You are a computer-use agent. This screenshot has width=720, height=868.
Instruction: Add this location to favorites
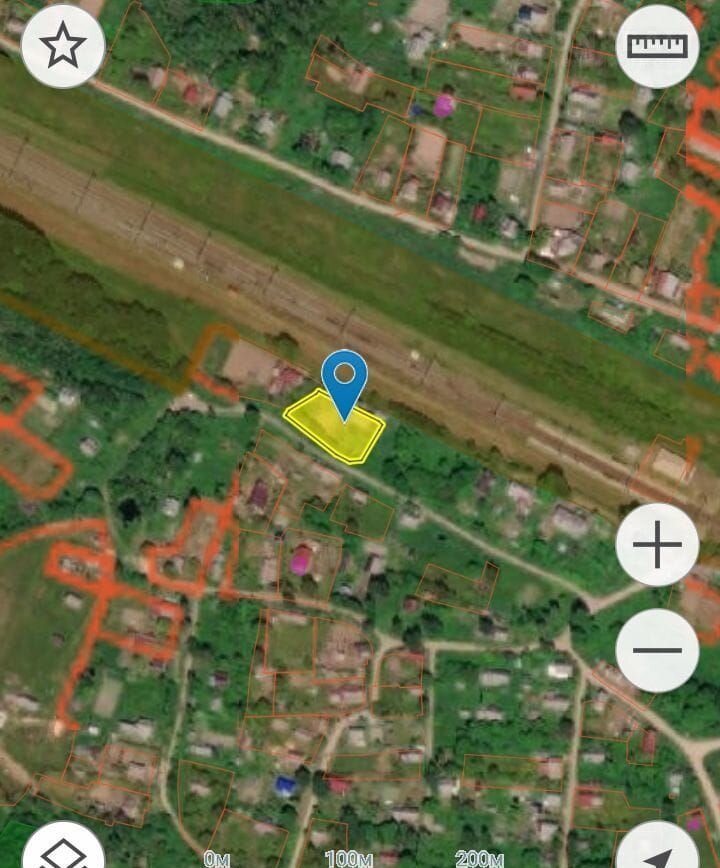(63, 46)
